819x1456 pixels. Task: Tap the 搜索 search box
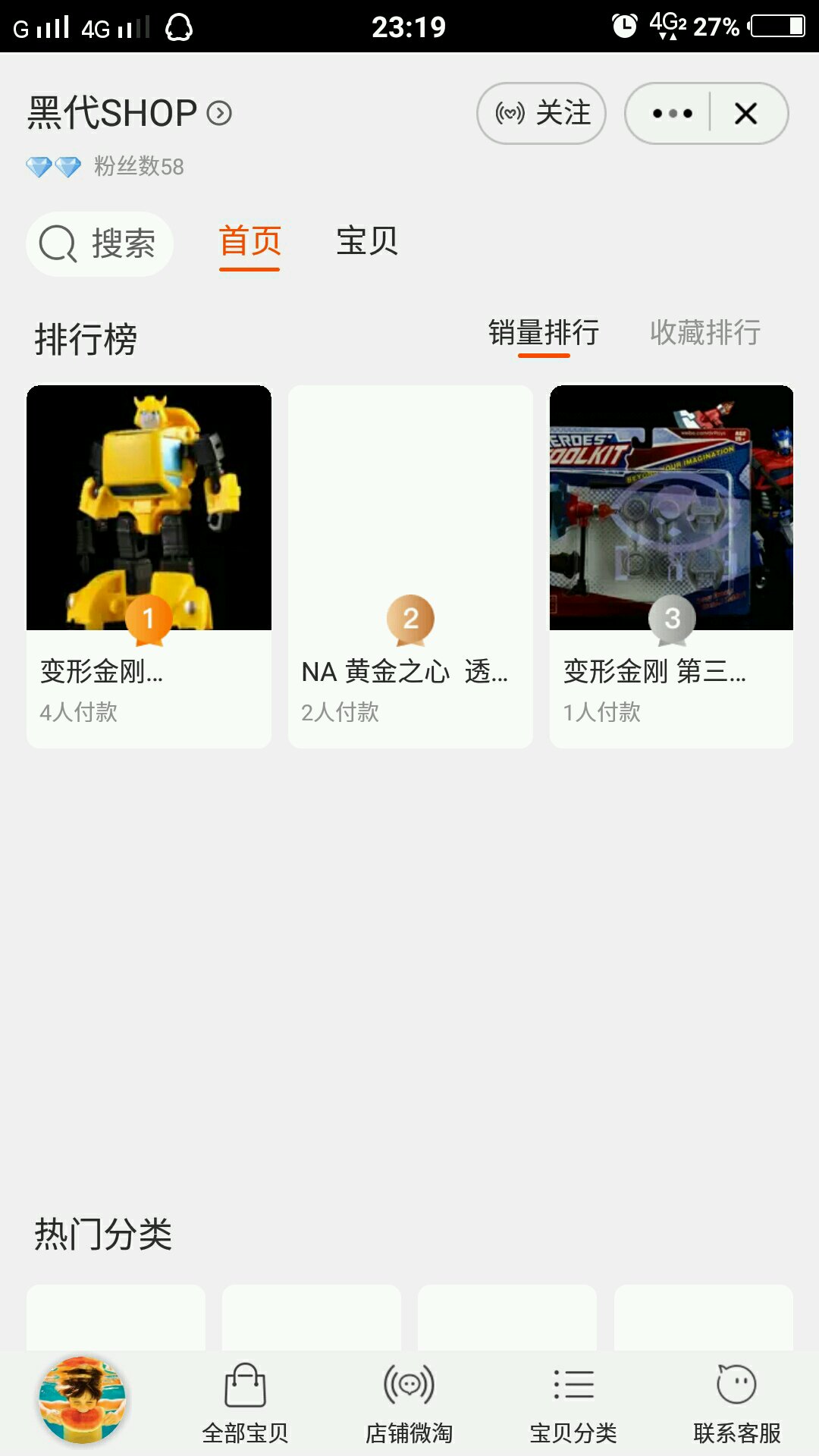100,244
